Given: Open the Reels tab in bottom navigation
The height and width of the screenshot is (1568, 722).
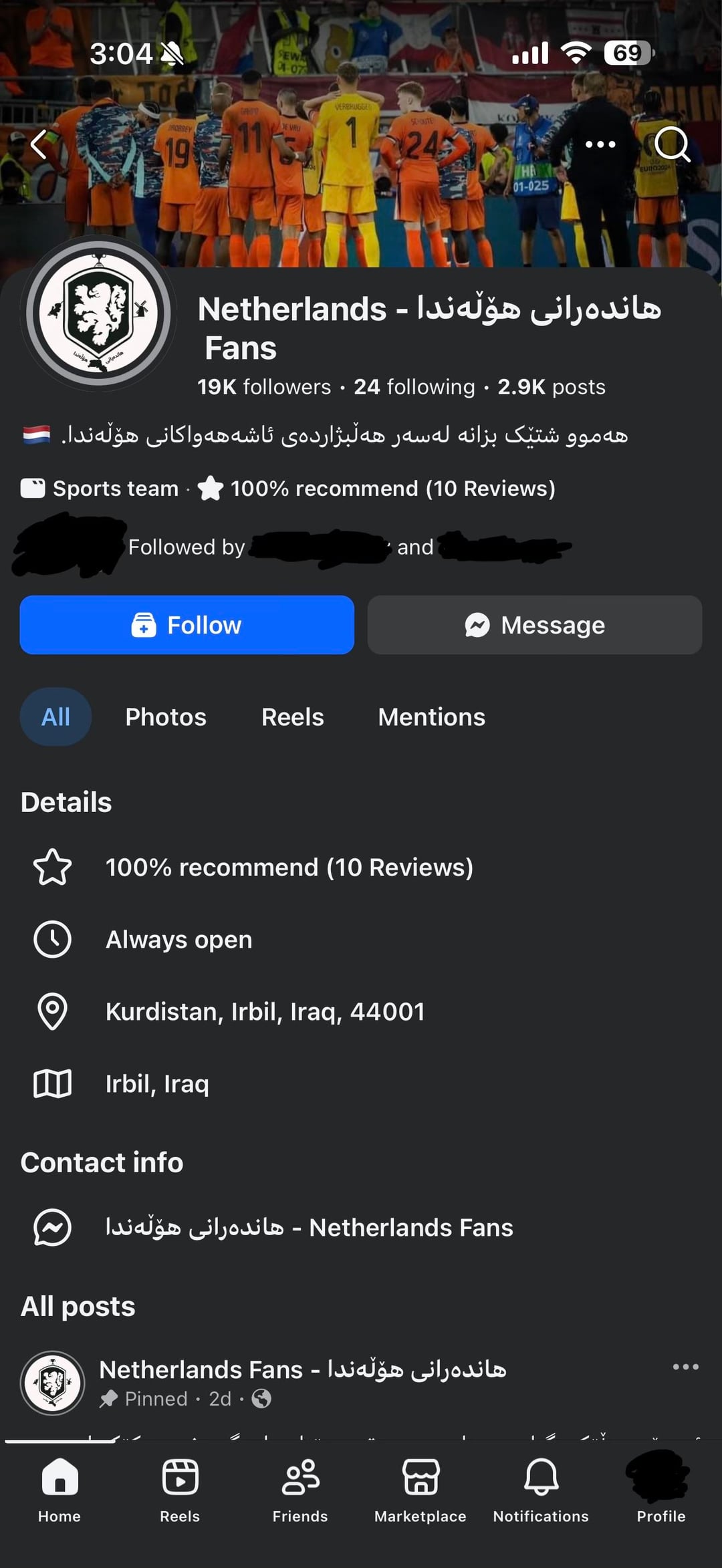Looking at the screenshot, I should point(180,1490).
